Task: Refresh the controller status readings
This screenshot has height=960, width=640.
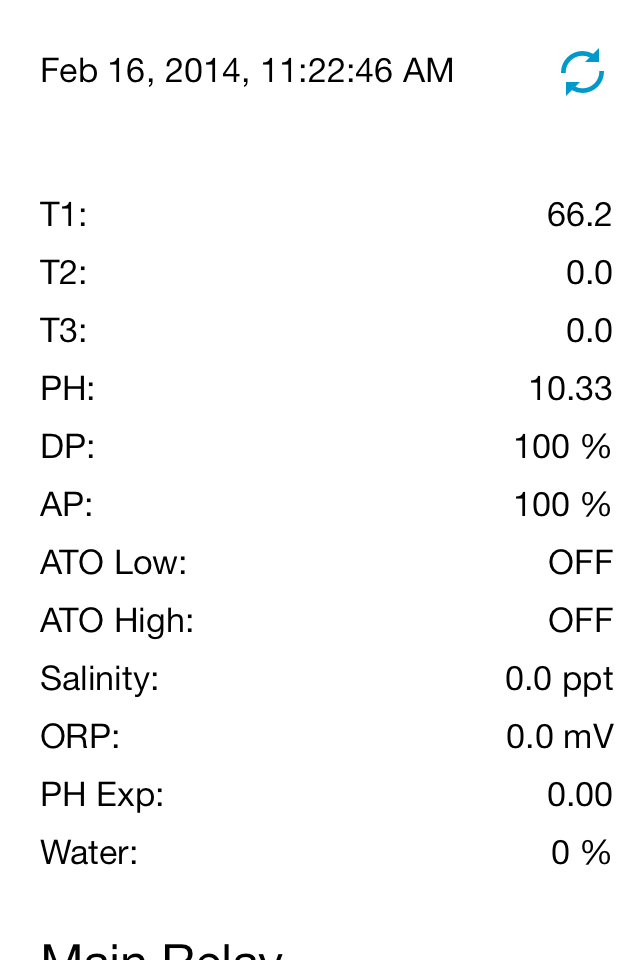Action: (582, 72)
